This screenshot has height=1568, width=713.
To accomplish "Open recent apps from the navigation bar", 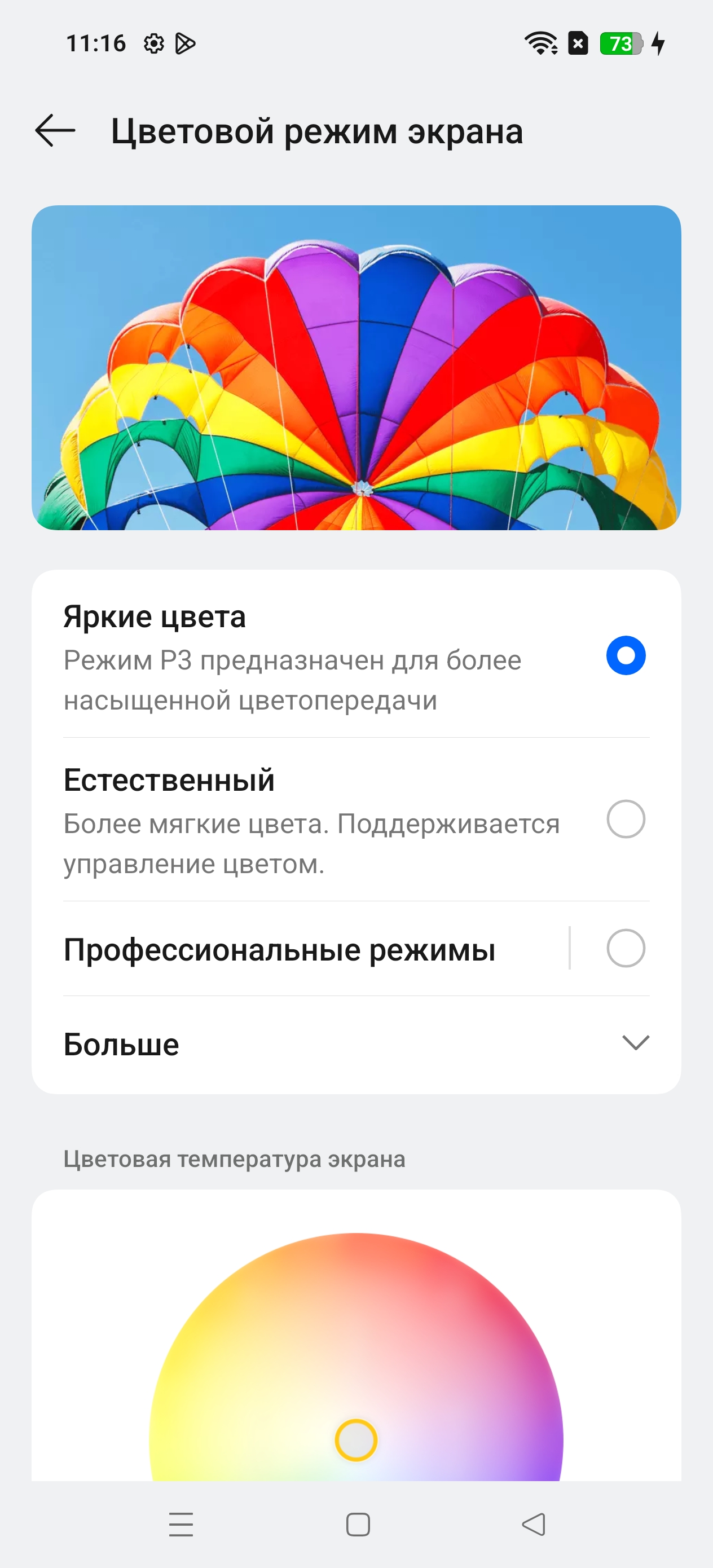I will (181, 1524).
